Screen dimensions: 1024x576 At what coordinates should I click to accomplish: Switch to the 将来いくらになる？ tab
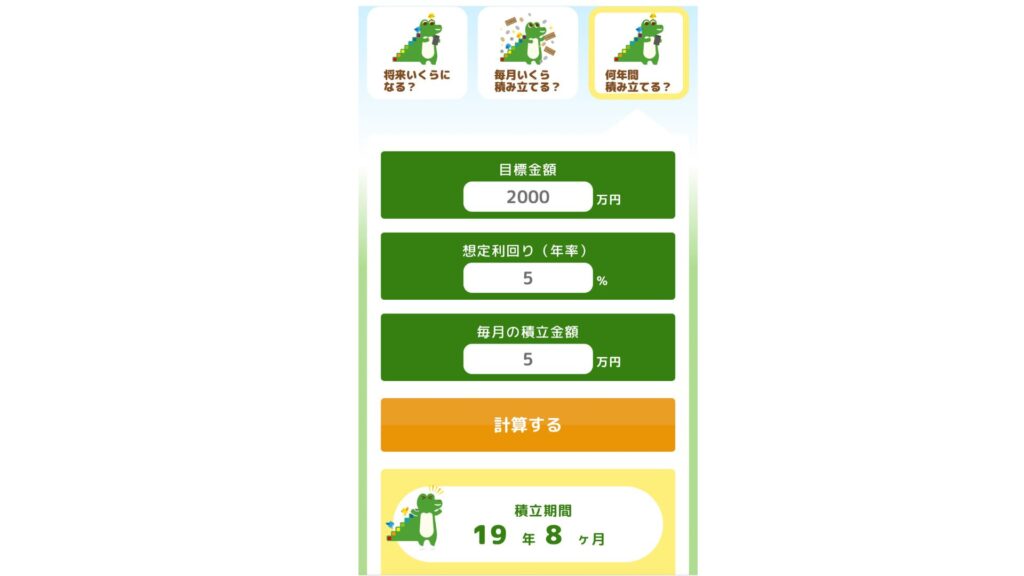click(x=417, y=53)
